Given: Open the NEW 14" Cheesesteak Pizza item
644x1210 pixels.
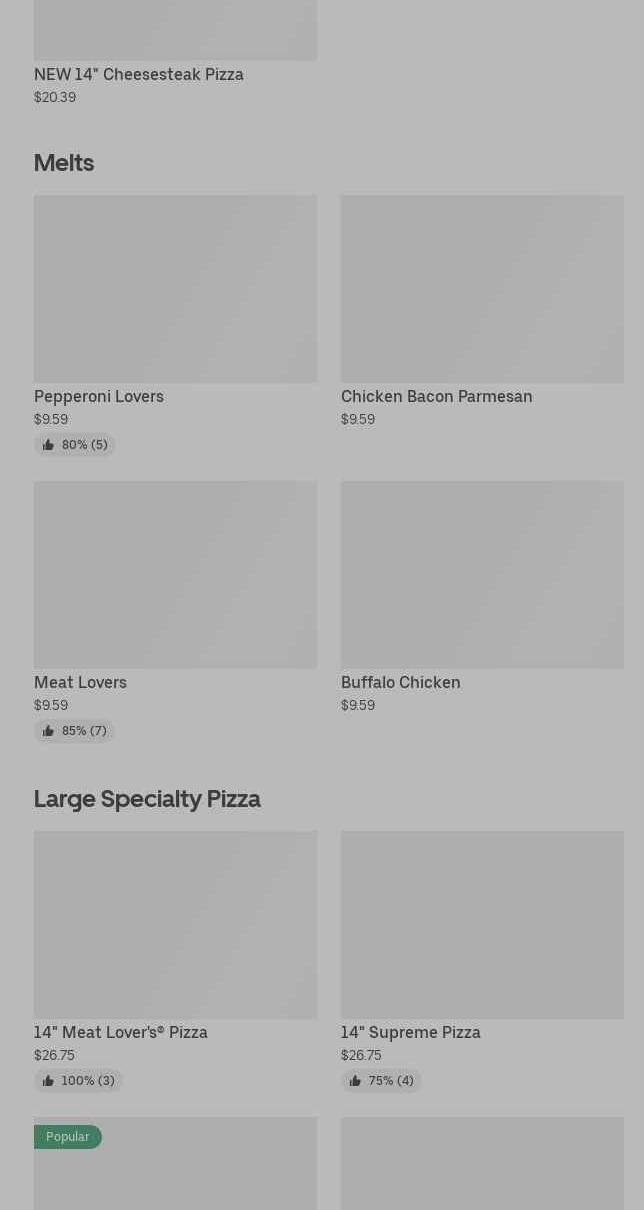Looking at the screenshot, I should click(x=139, y=74).
